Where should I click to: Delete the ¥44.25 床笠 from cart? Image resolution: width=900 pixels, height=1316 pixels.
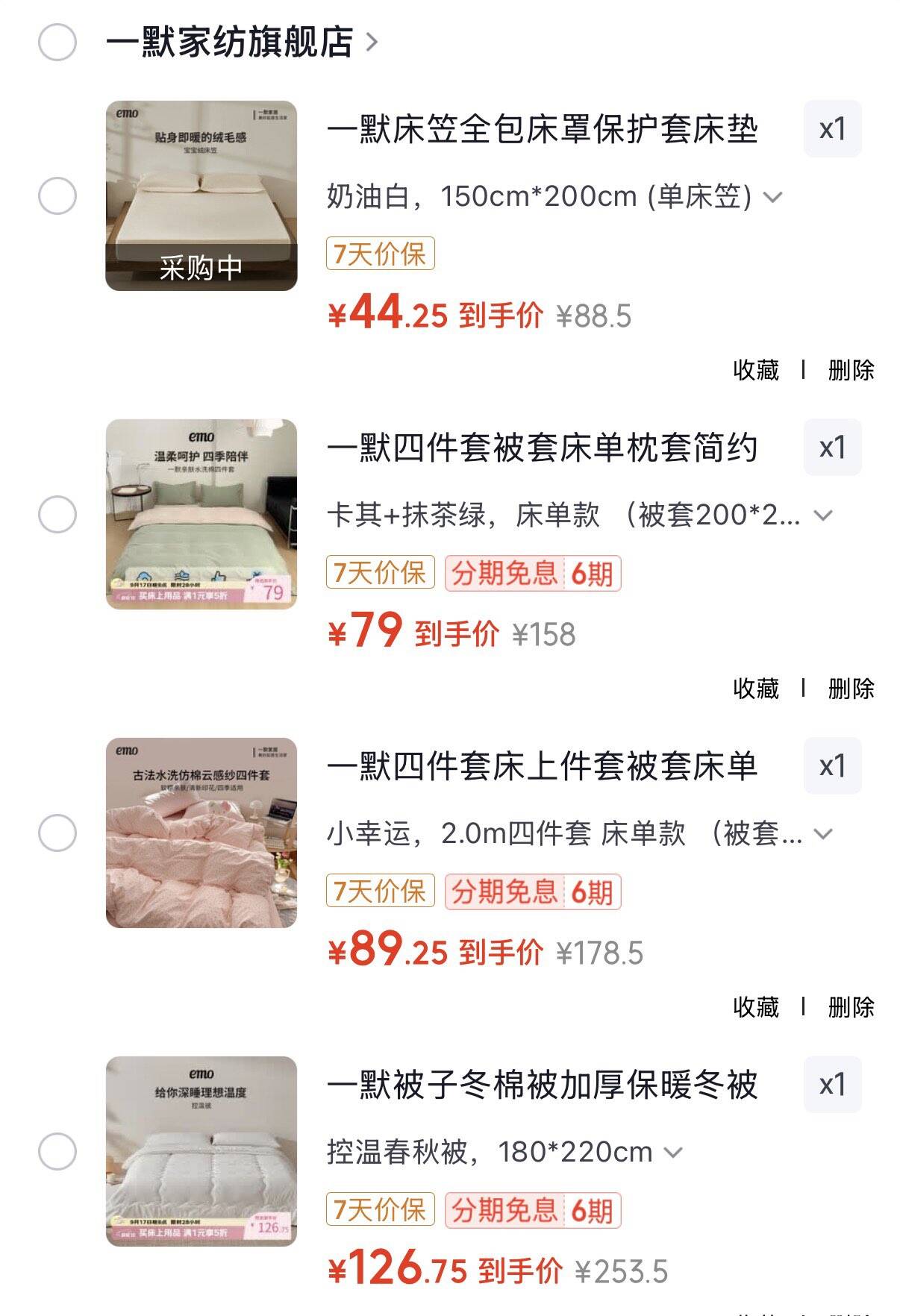851,369
